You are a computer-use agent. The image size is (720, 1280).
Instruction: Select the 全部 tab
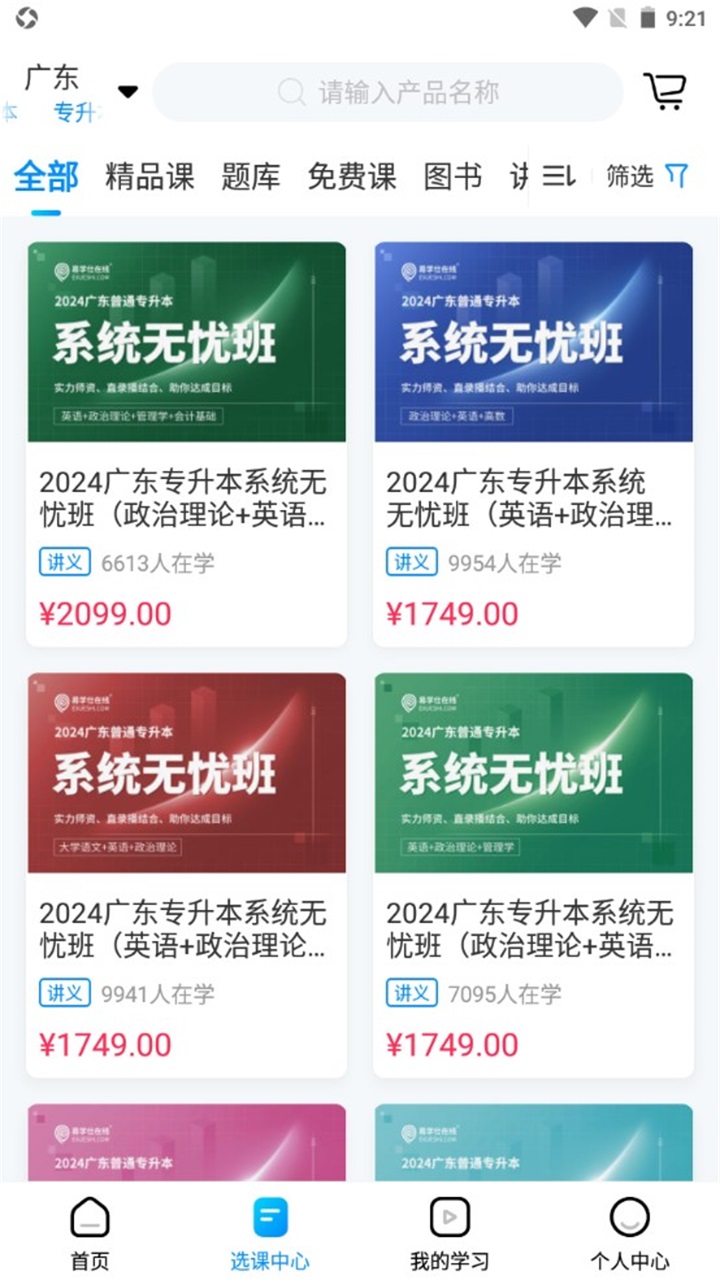click(x=46, y=177)
